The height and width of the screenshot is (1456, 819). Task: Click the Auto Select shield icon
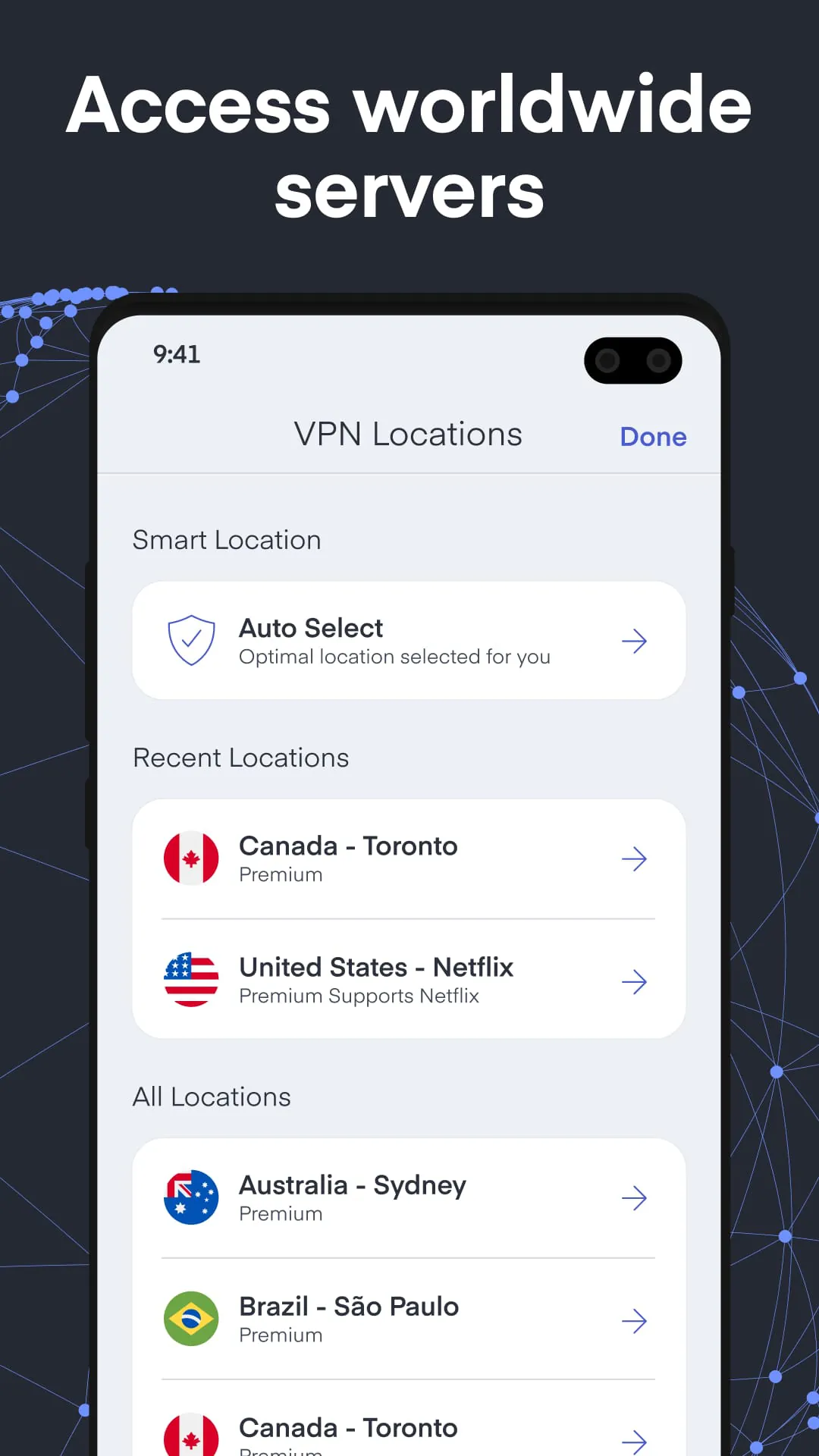[x=191, y=640]
